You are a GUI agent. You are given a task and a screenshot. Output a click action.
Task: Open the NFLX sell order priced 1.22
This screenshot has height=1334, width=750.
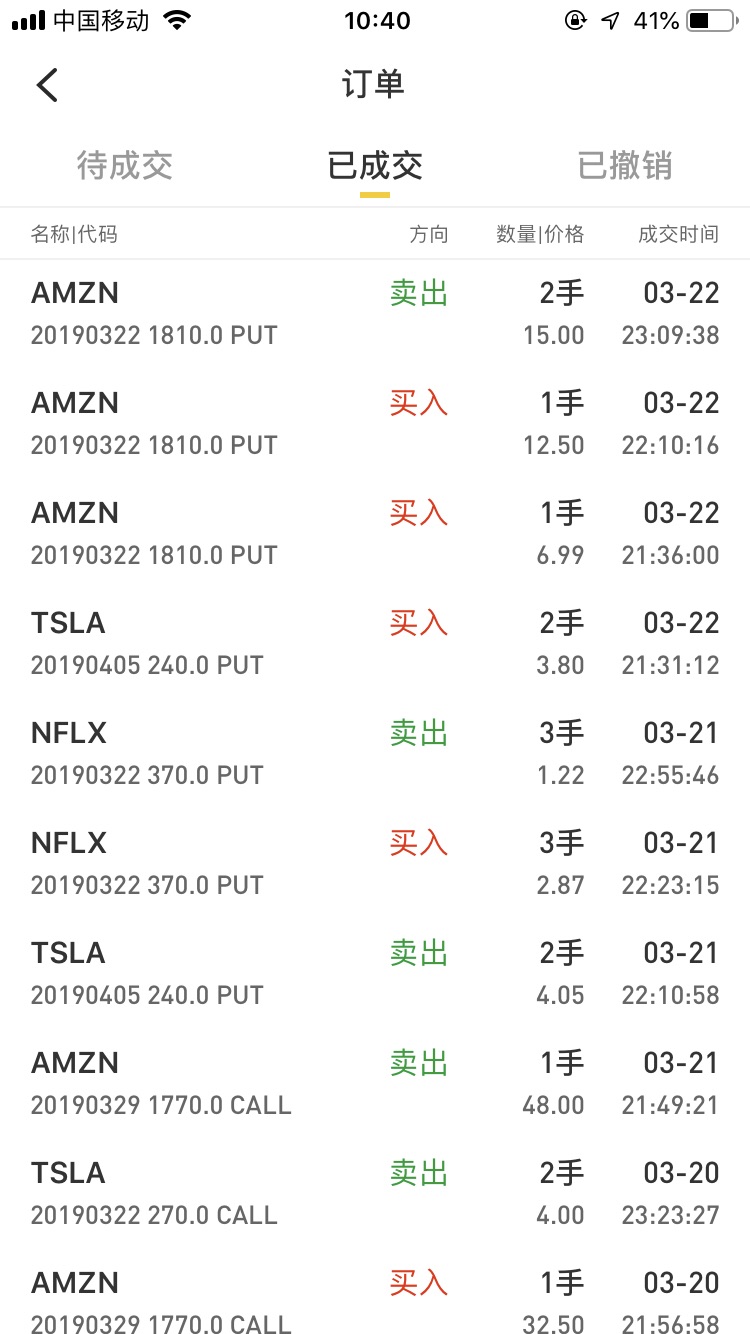[x=375, y=754]
